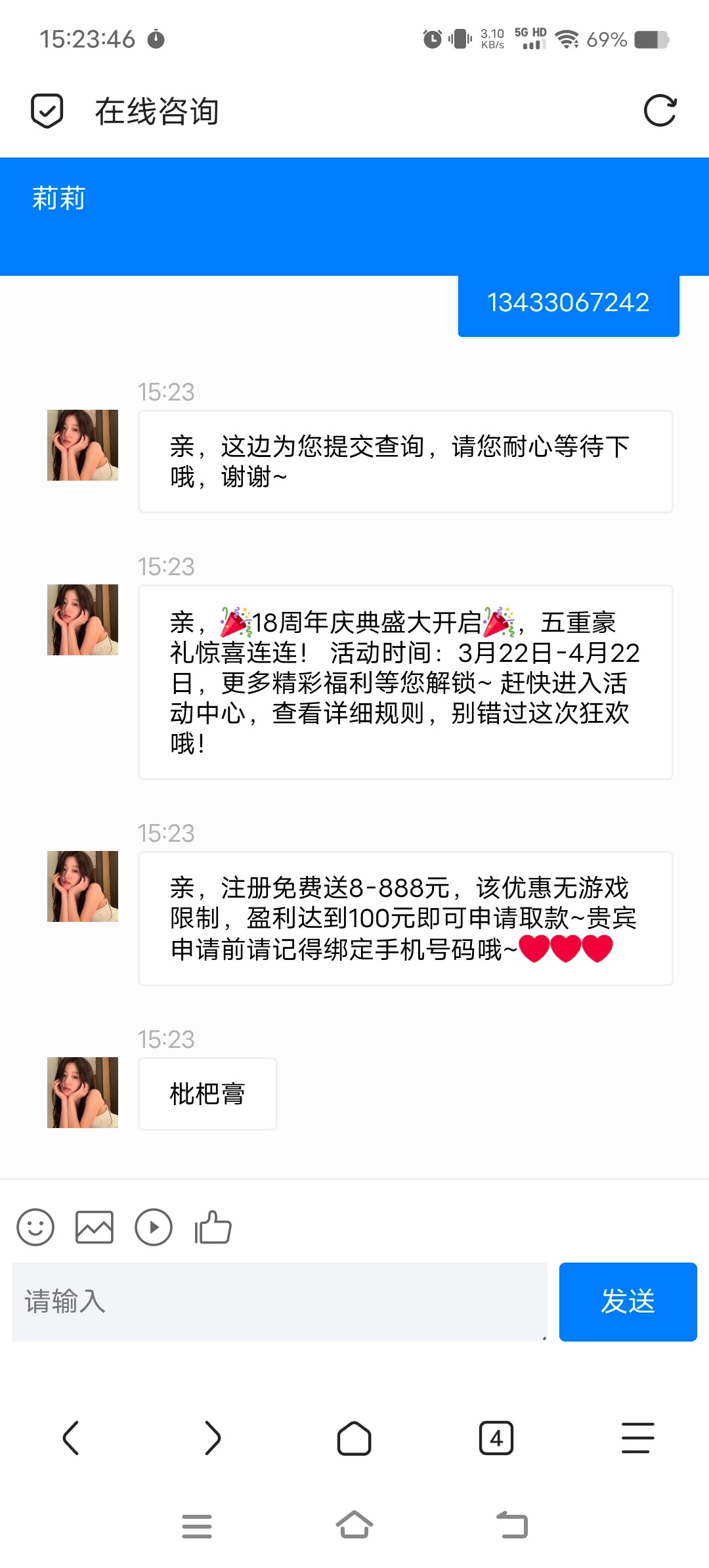Tap the shield security icon
Viewport: 709px width, 1568px height.
click(47, 110)
